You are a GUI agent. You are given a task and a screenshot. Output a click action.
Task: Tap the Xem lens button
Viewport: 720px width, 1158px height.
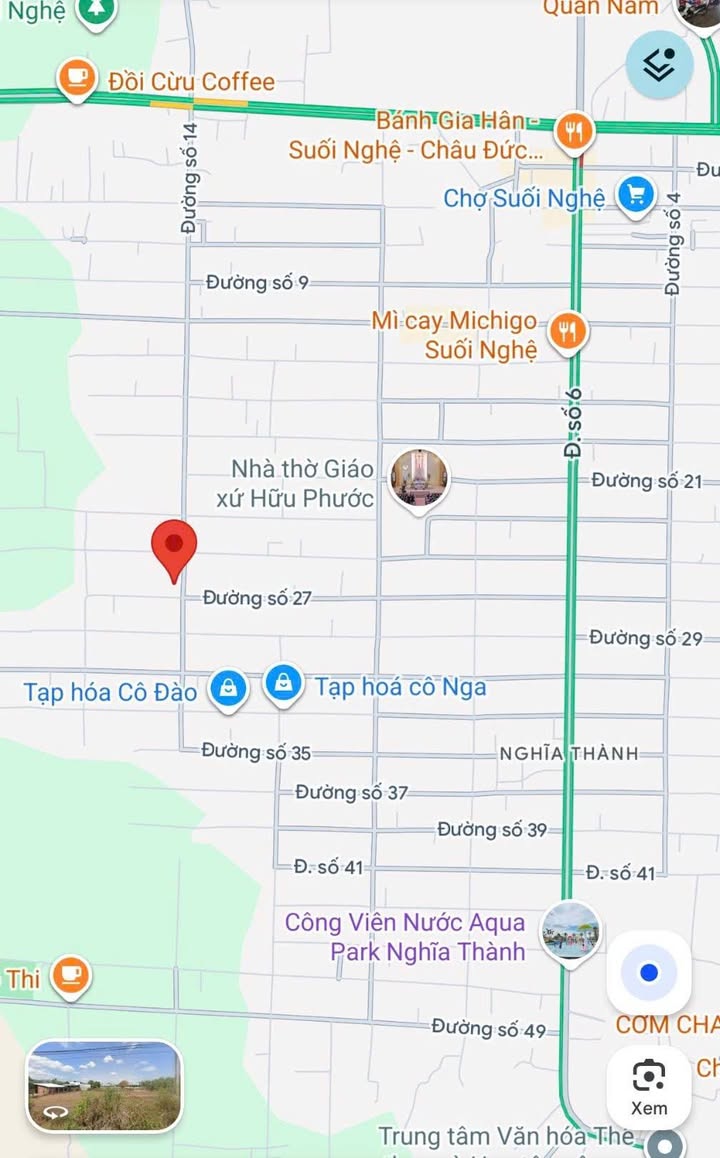tap(649, 1087)
